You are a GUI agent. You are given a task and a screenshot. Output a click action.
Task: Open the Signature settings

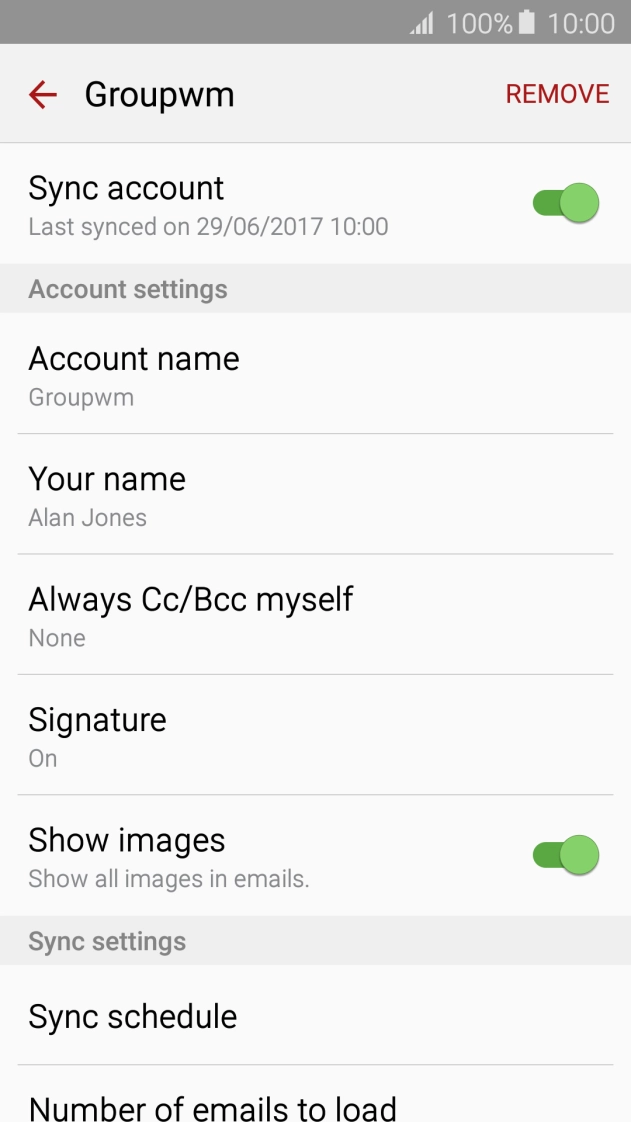click(315, 736)
